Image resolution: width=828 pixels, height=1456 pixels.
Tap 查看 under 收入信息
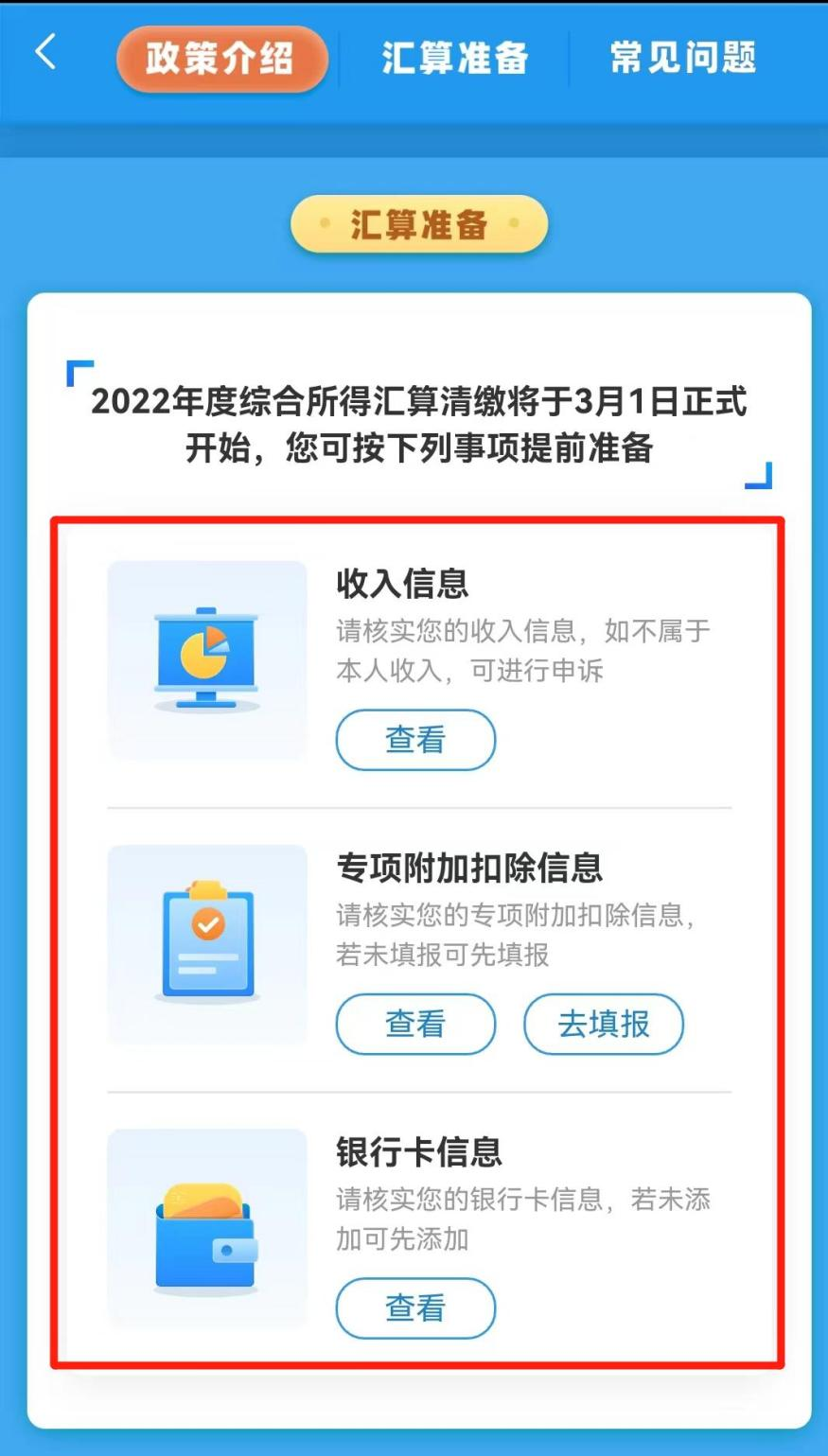point(415,740)
